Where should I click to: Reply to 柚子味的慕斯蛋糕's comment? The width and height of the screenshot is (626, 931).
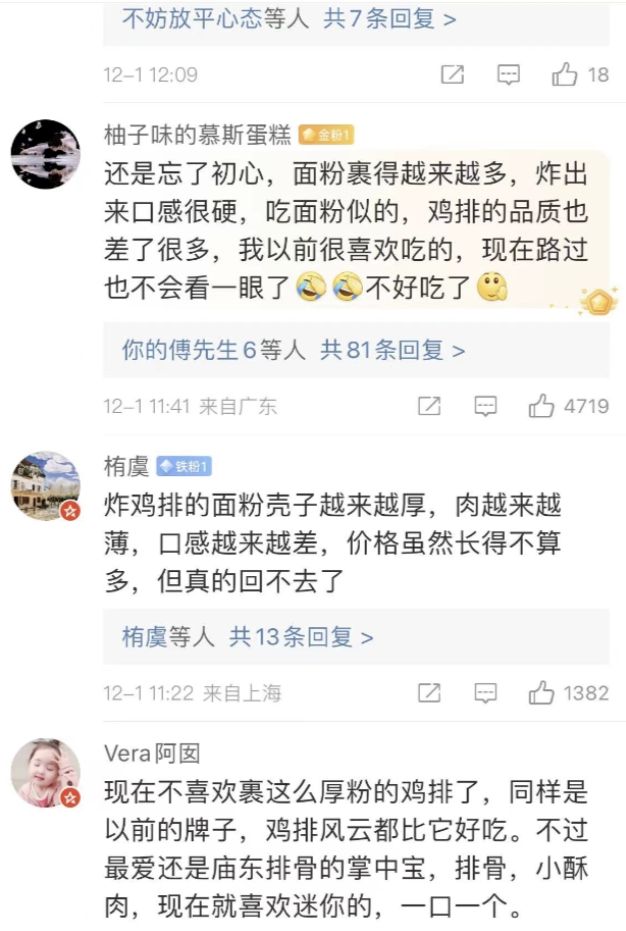(485, 406)
